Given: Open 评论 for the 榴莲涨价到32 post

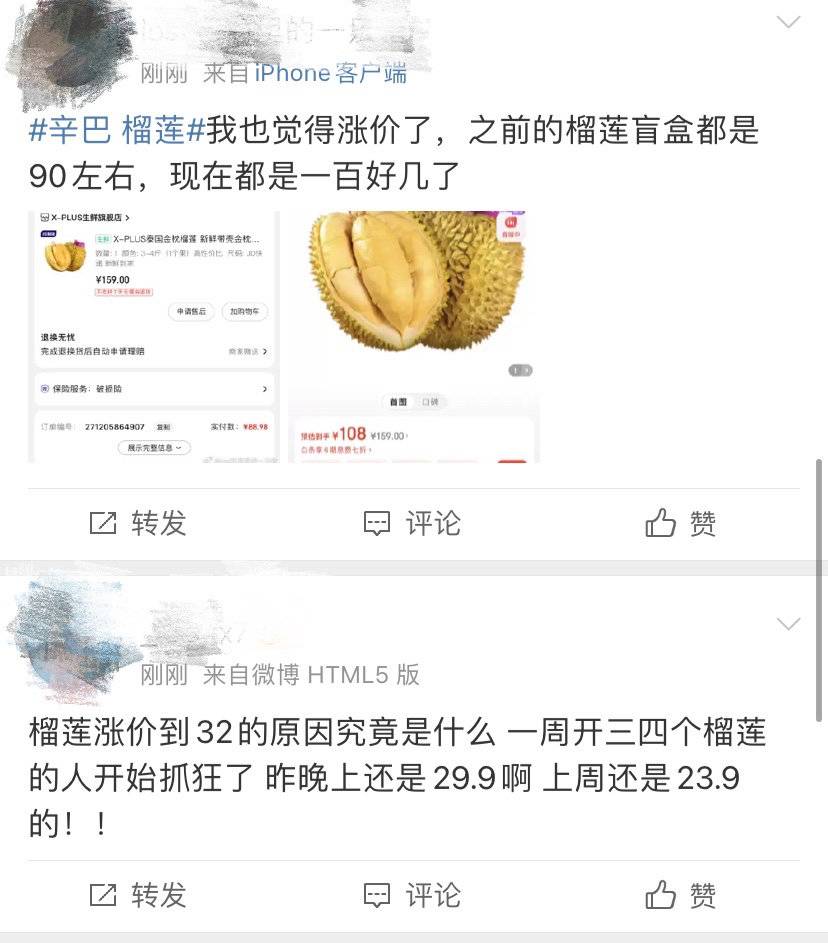Looking at the screenshot, I should (412, 895).
